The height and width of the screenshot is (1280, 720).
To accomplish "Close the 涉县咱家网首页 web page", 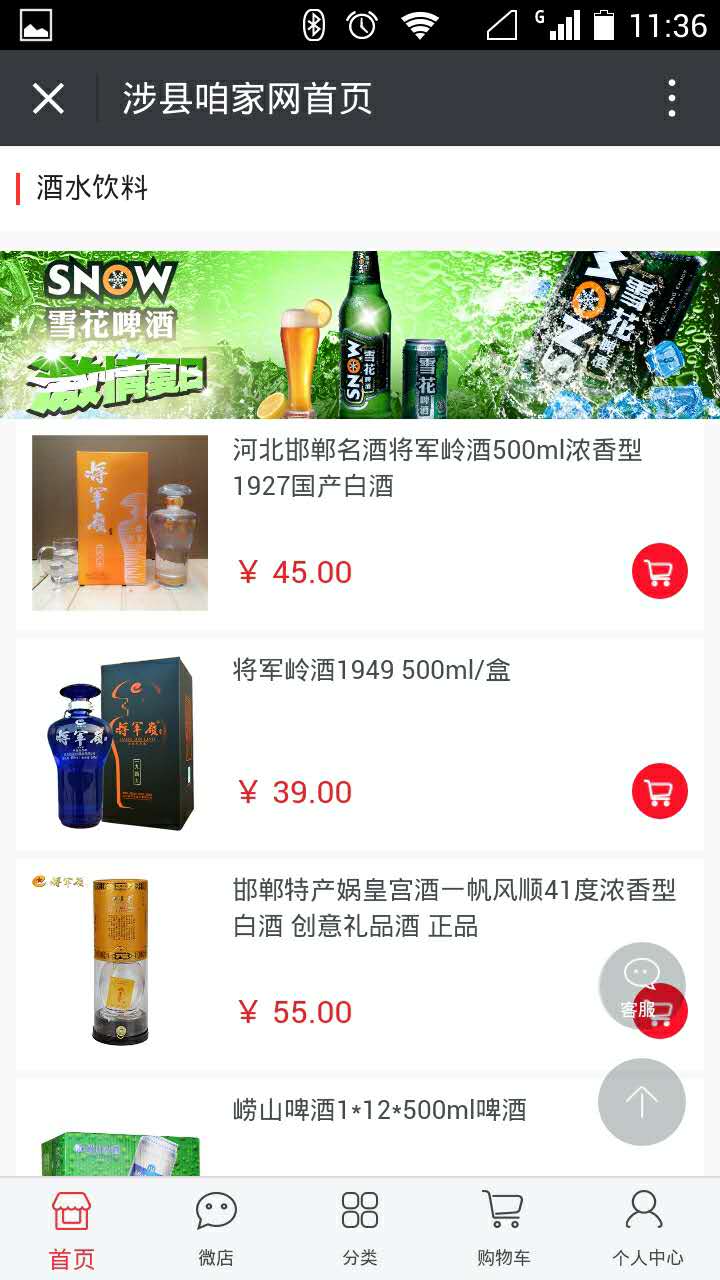I will coord(48,98).
